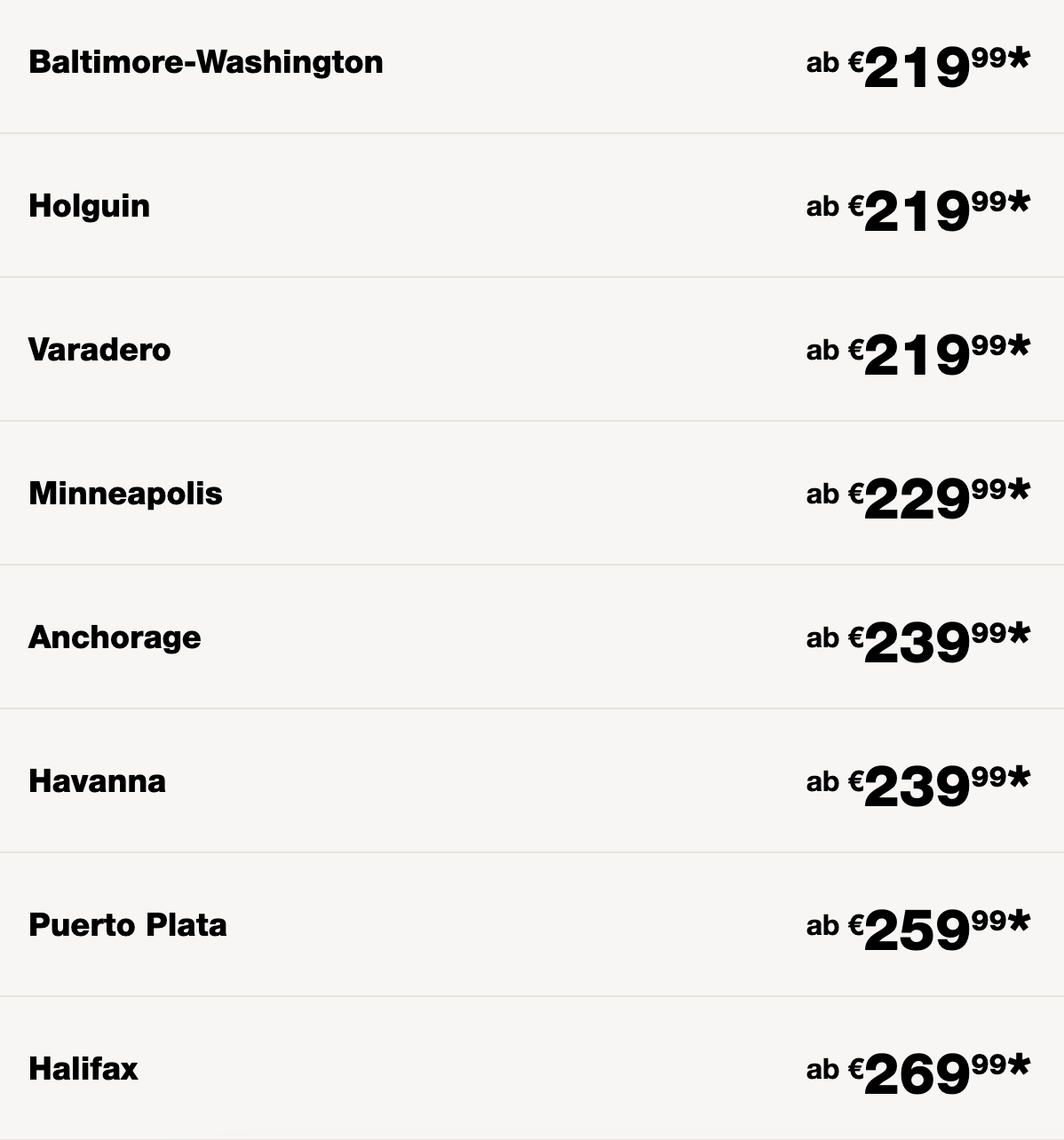Tap the Havanna destination row
The width and height of the screenshot is (1064, 1140).
click(97, 781)
